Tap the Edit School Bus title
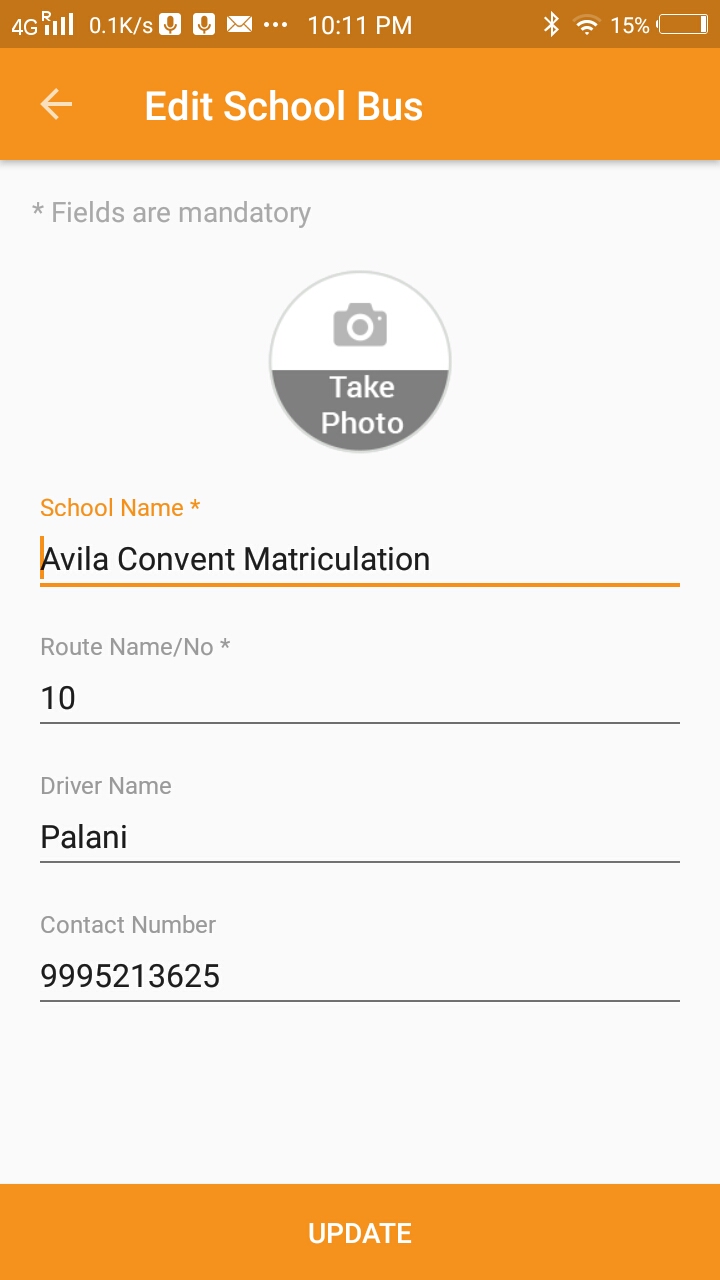Viewport: 720px width, 1280px height. tap(283, 104)
